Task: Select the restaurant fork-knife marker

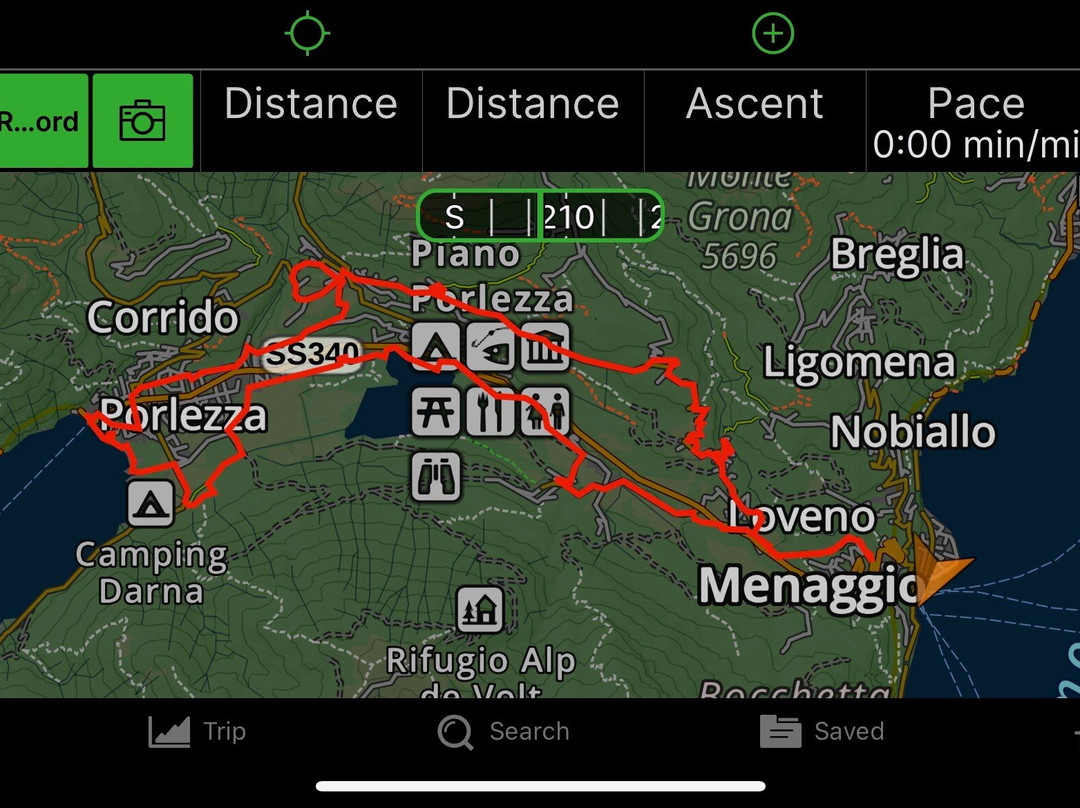Action: click(x=490, y=410)
